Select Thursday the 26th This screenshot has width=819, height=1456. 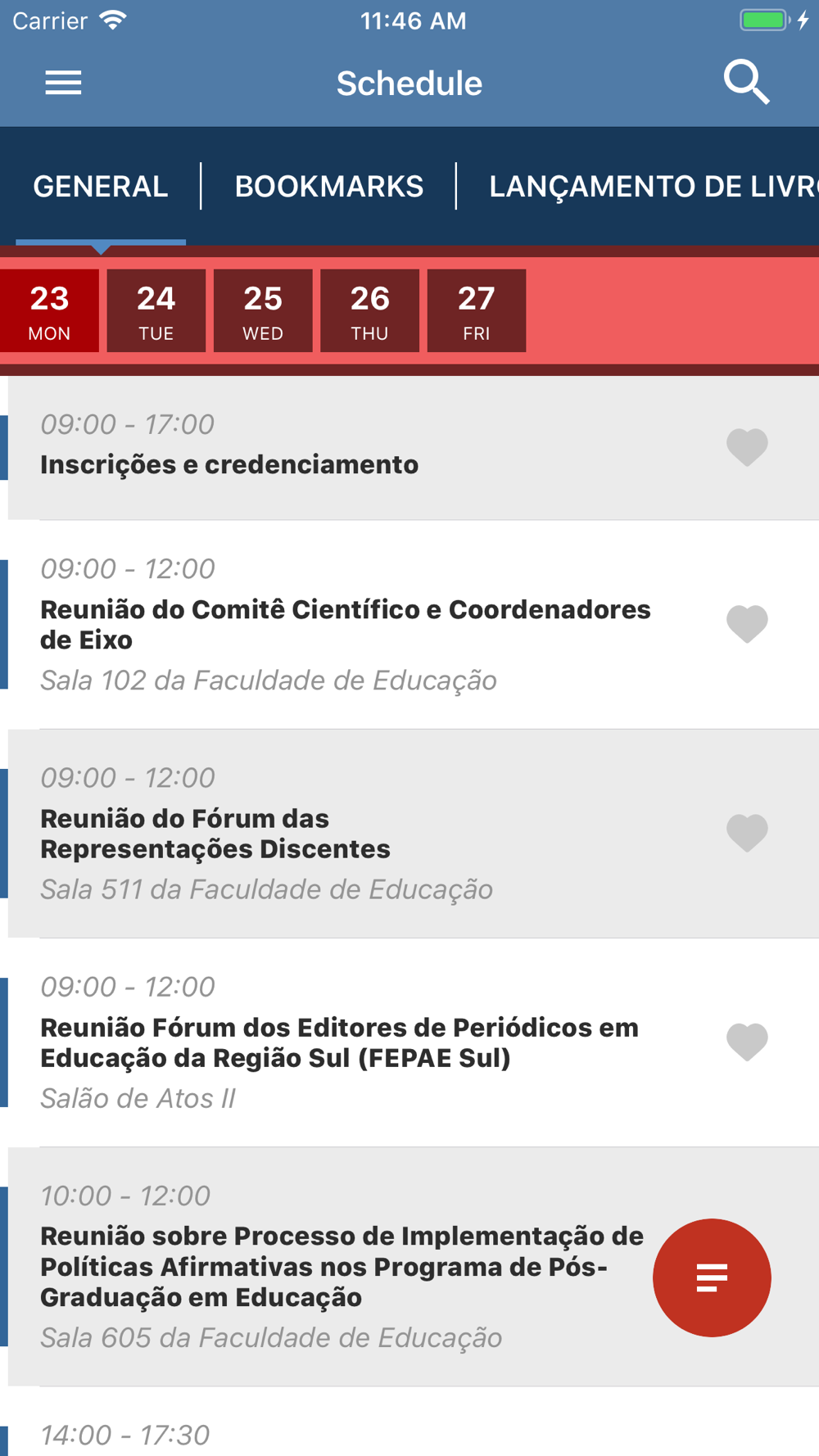[369, 310]
